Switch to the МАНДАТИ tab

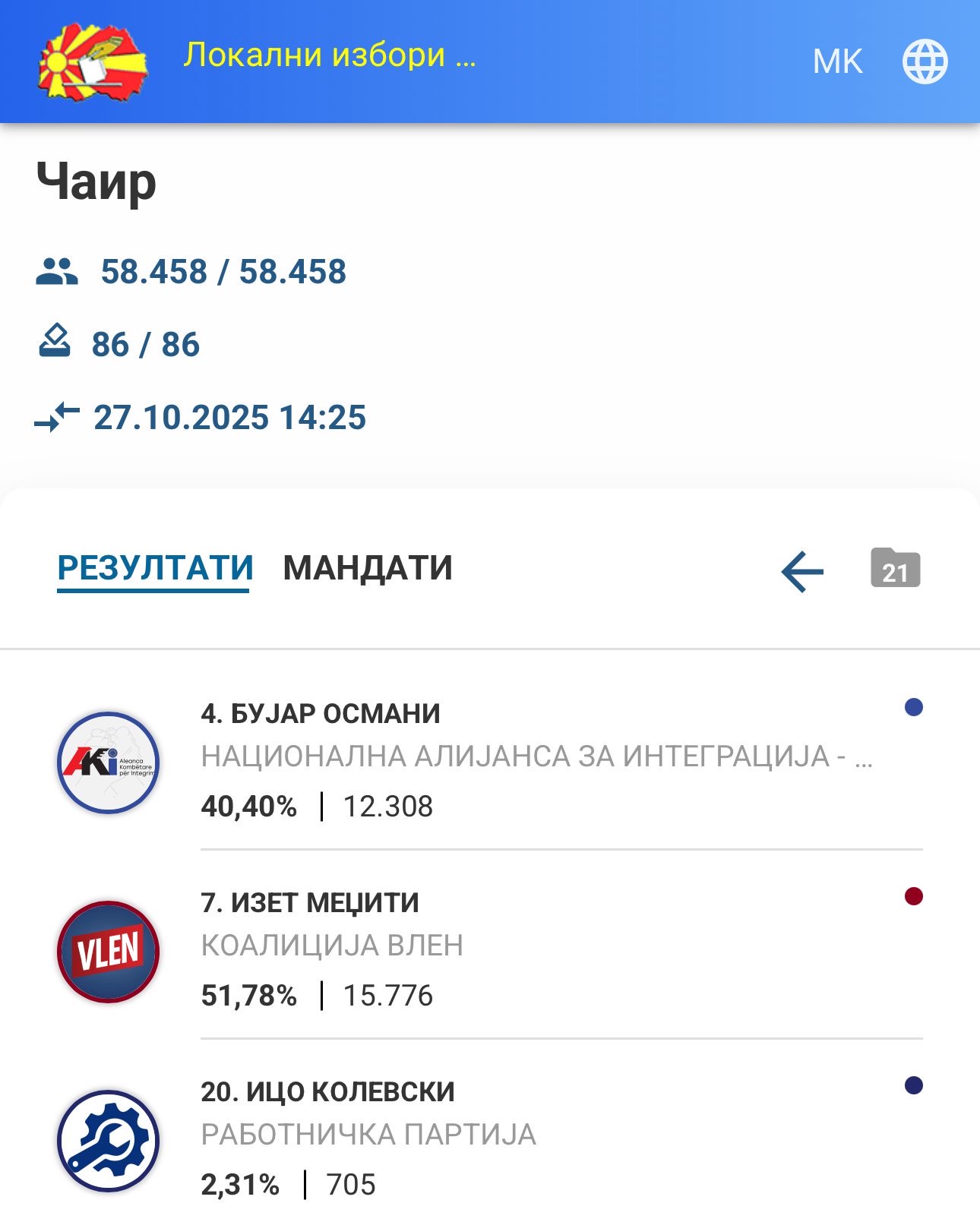tap(368, 568)
